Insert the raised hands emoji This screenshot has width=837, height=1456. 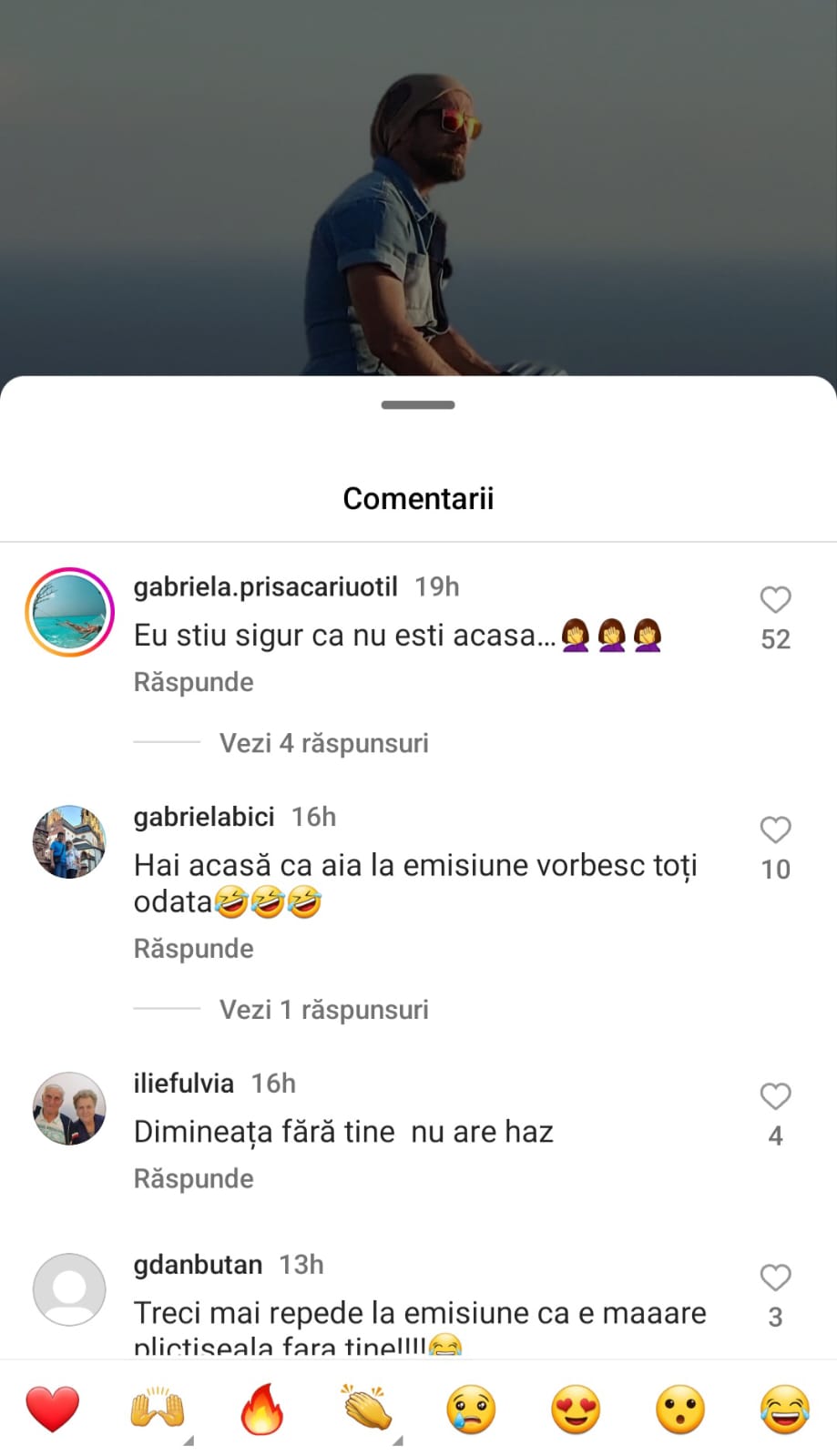[158, 1409]
